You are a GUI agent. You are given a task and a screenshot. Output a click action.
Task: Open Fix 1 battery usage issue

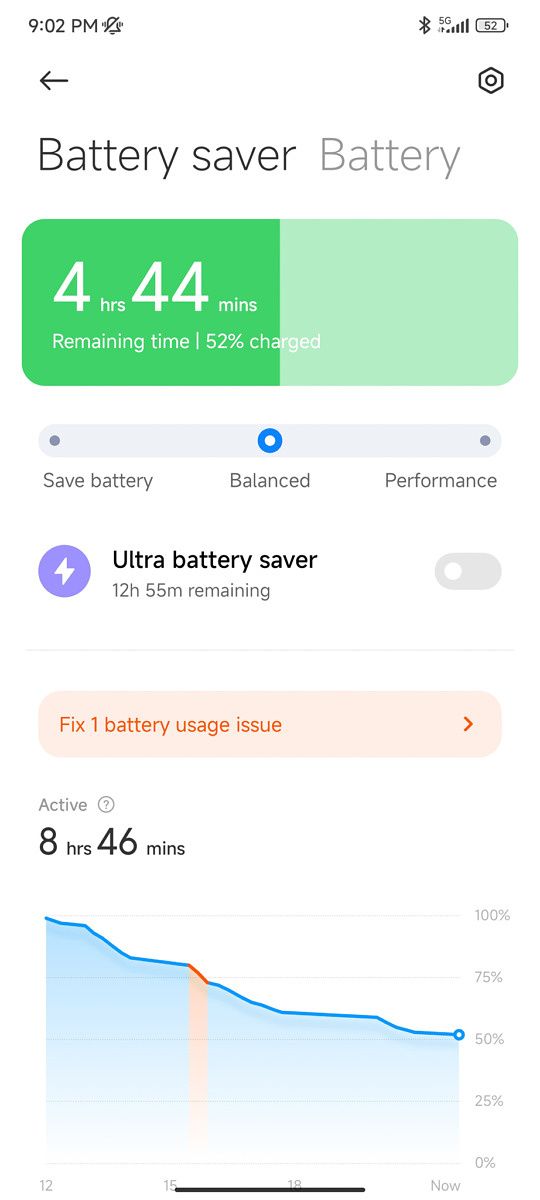pyautogui.click(x=270, y=724)
